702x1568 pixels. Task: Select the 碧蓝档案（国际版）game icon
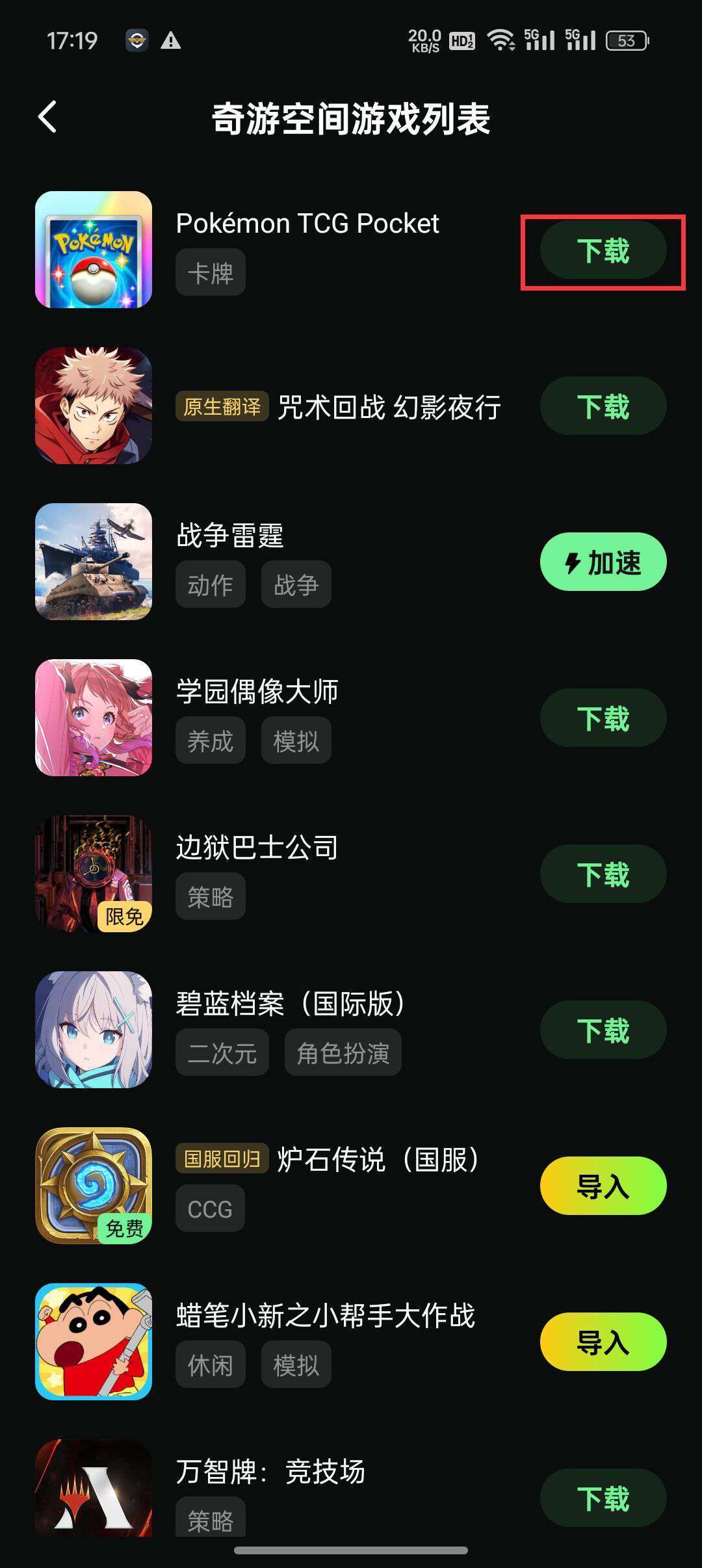[95, 1030]
